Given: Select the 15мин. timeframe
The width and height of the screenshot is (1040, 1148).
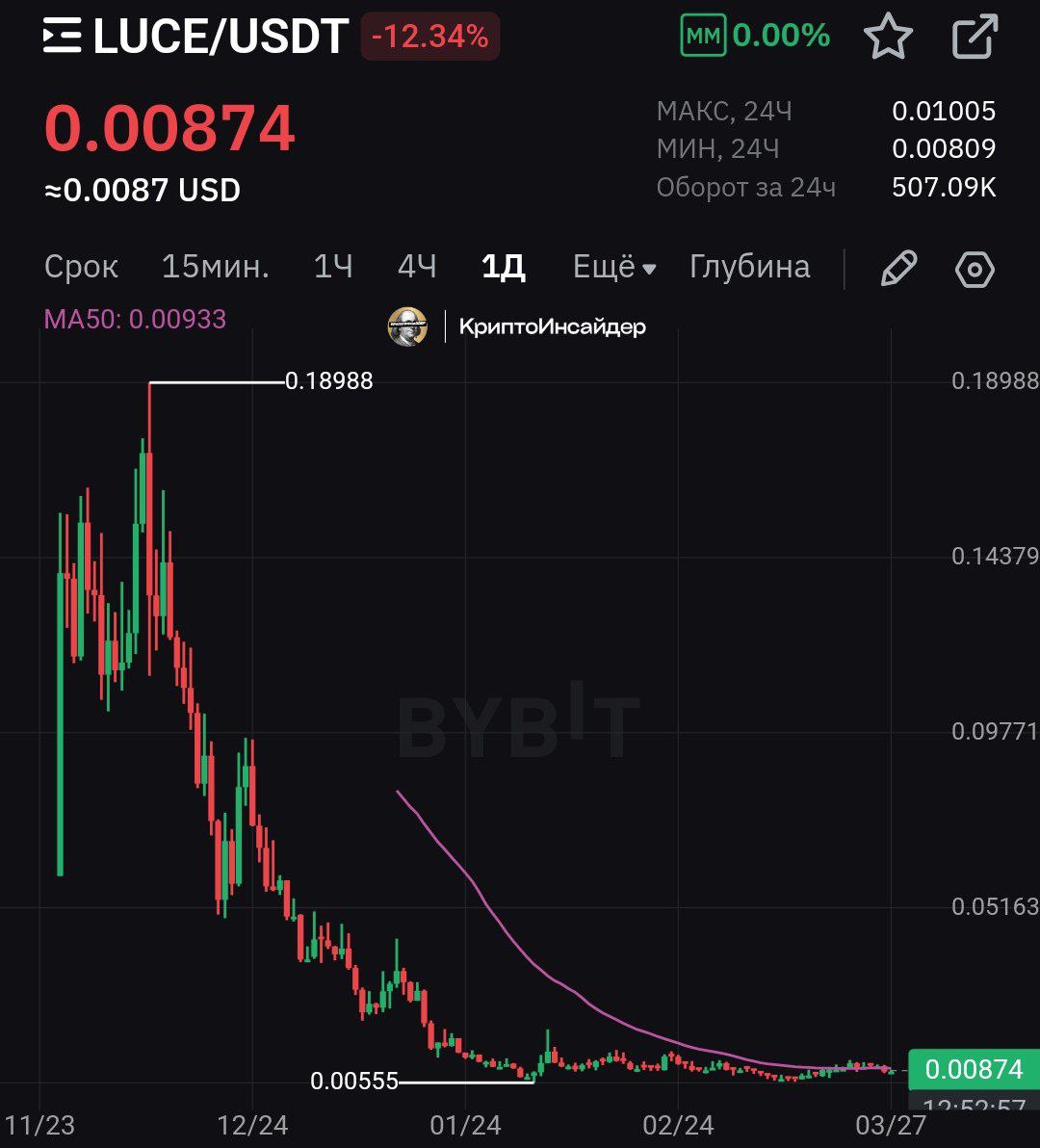Looking at the screenshot, I should [215, 267].
